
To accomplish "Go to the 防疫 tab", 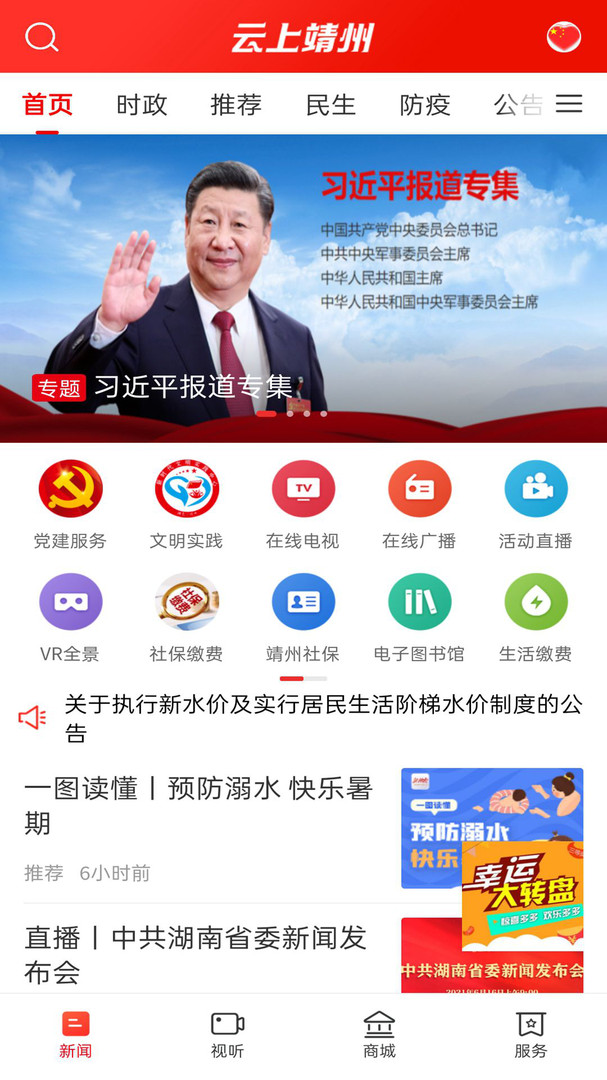I will tap(425, 104).
